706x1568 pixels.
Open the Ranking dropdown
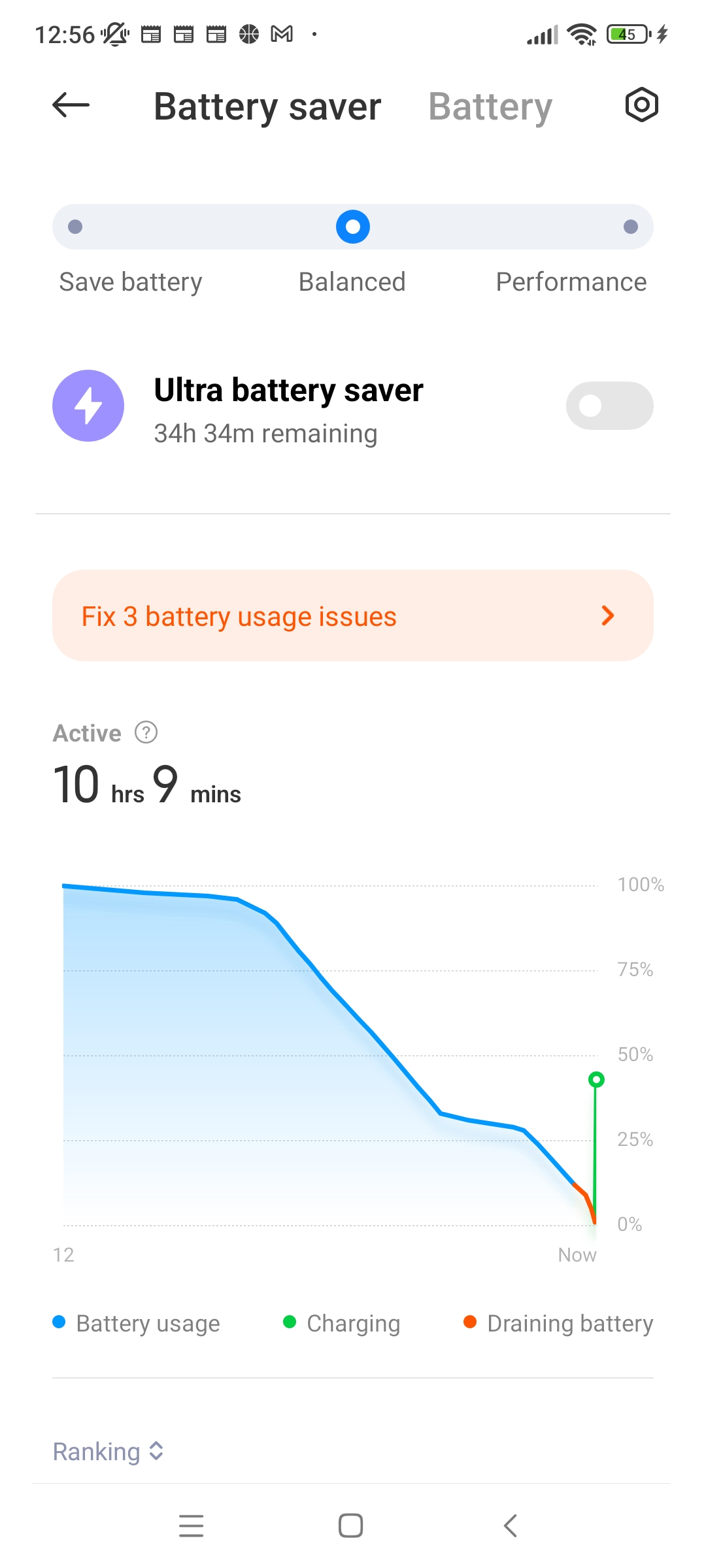pos(108,1452)
